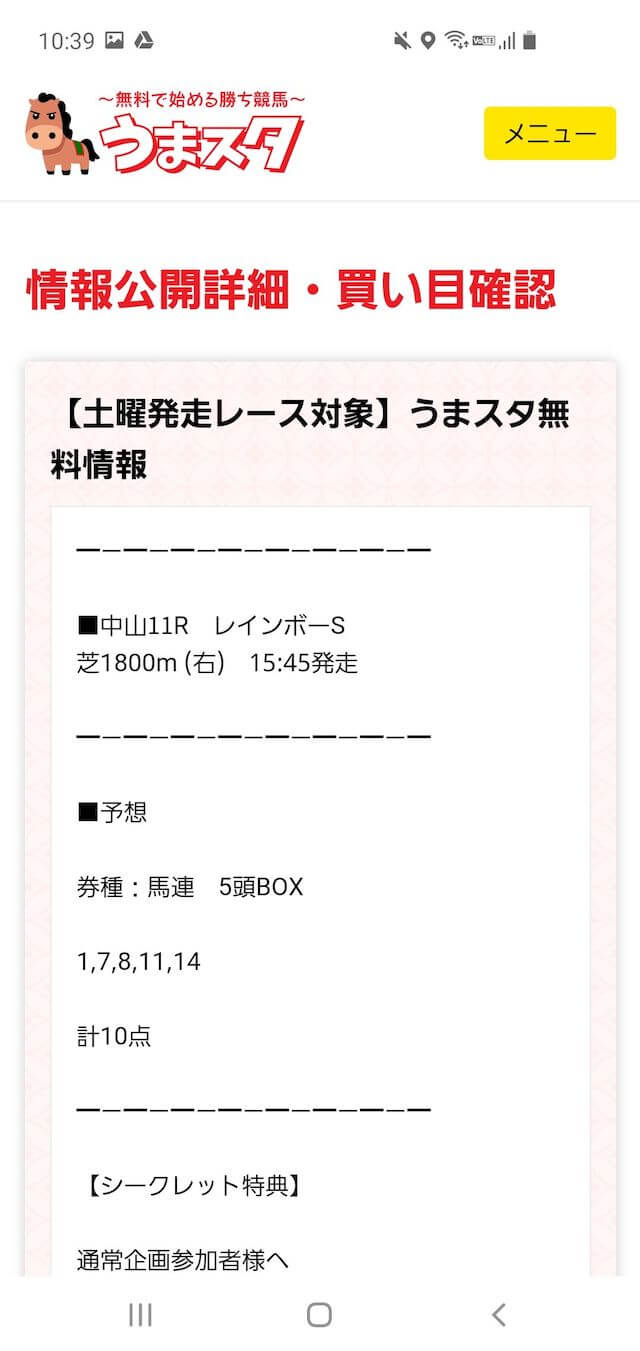Open the yellow メニュー button

[550, 133]
